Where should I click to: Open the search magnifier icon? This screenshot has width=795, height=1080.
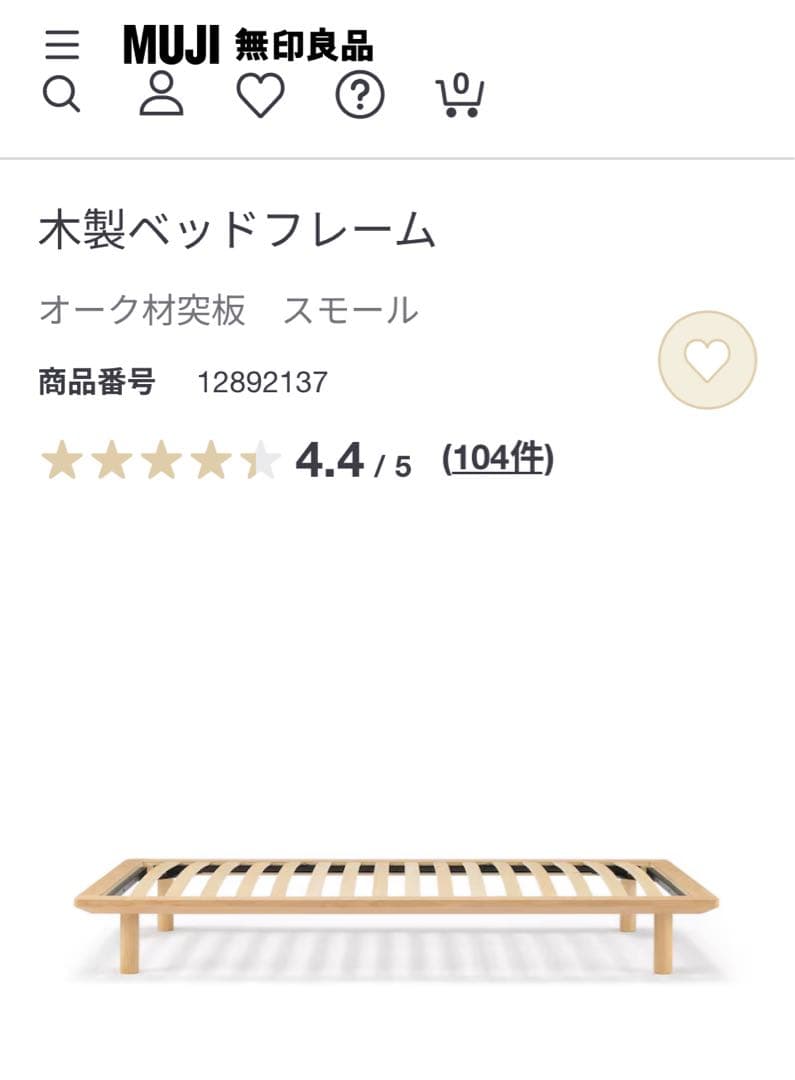(x=64, y=96)
